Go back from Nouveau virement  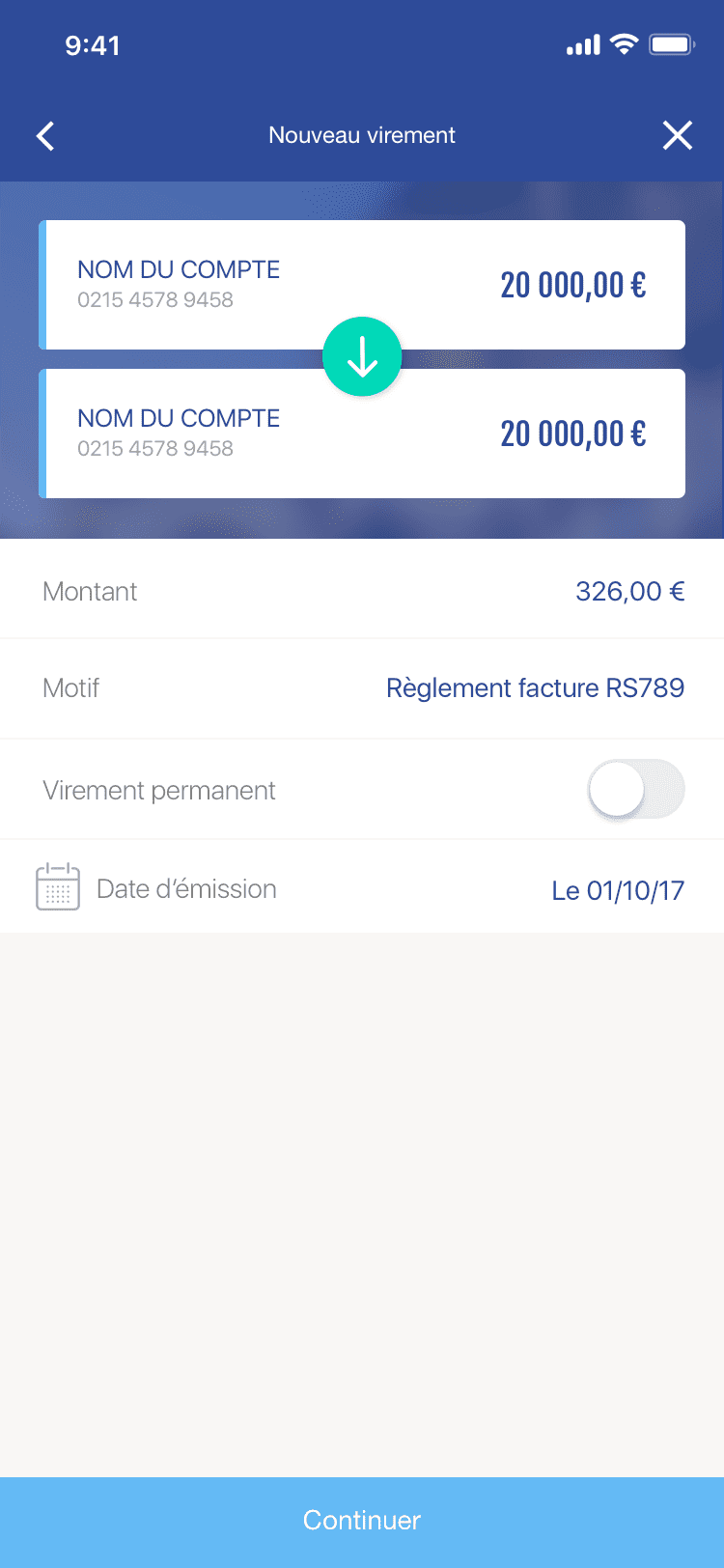coord(45,136)
